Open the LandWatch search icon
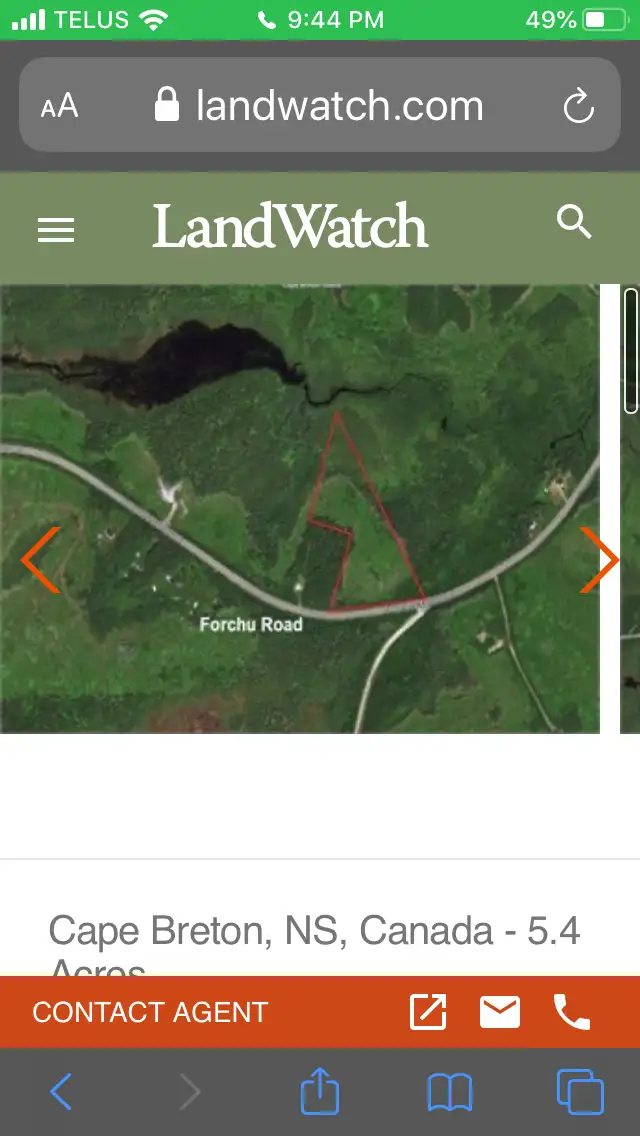 coord(574,222)
